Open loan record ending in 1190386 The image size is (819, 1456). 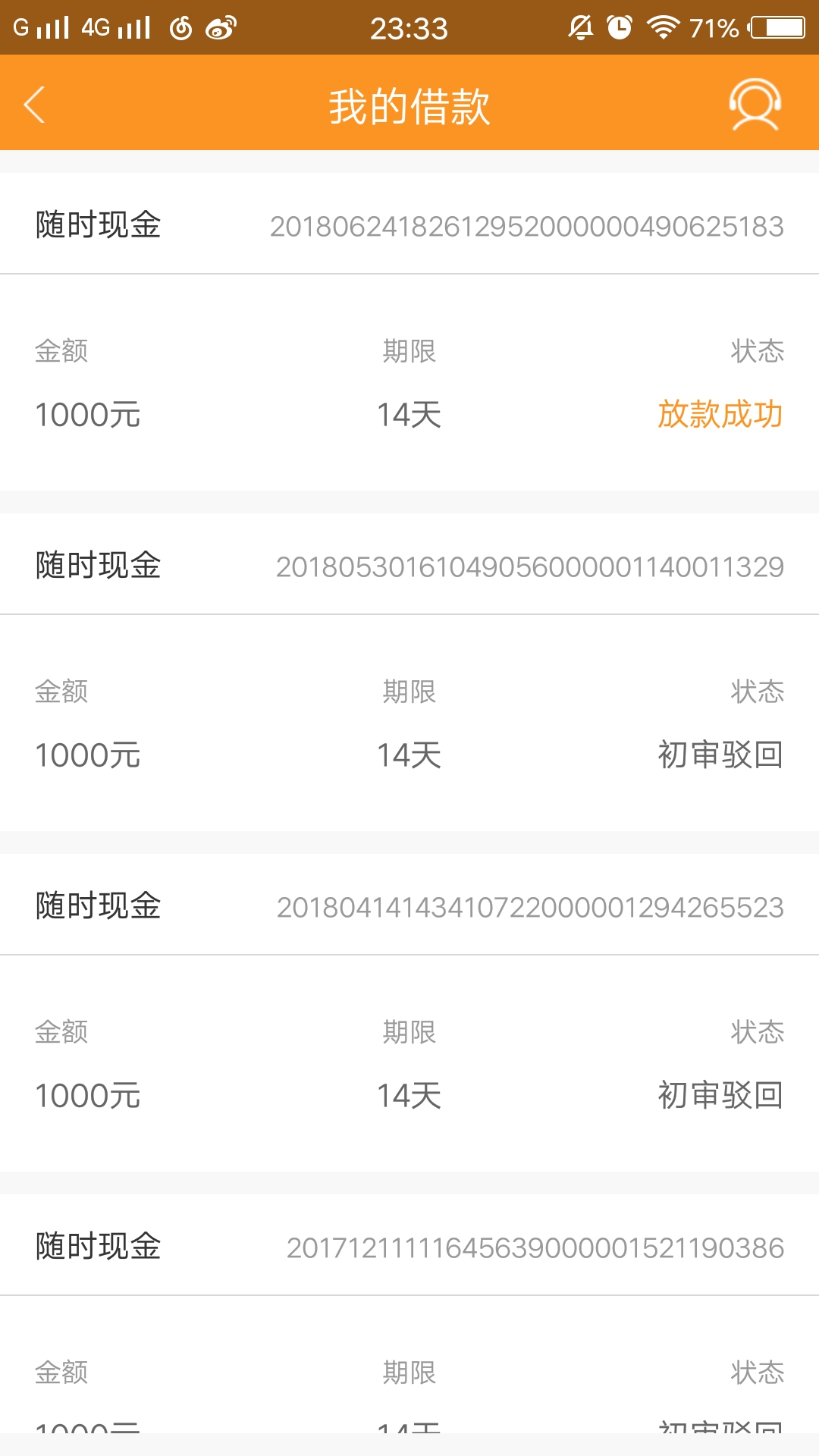point(409,1313)
